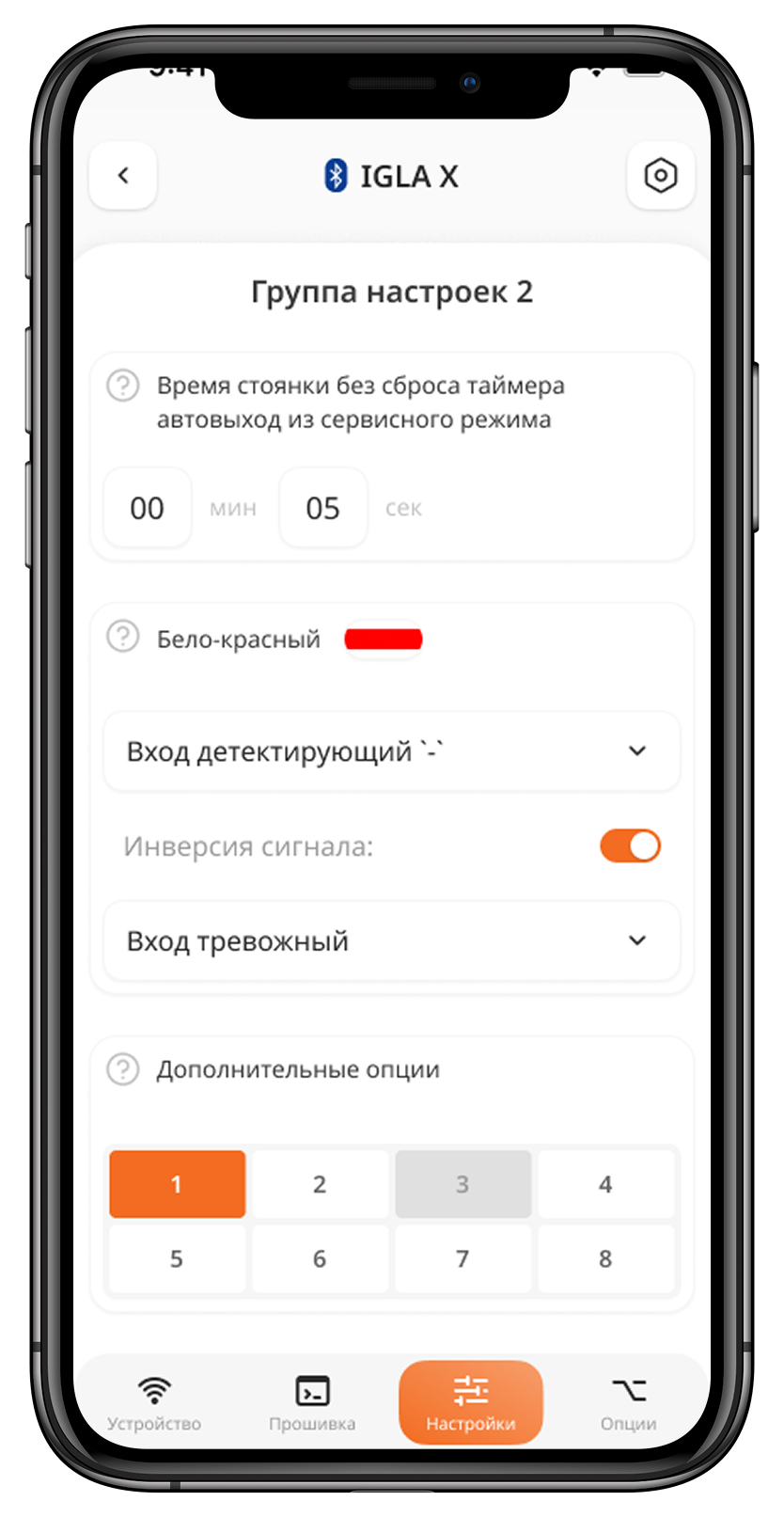Open help for Дополнительные опции
Image resolution: width=784 pixels, height=1517 pixels.
click(122, 1069)
